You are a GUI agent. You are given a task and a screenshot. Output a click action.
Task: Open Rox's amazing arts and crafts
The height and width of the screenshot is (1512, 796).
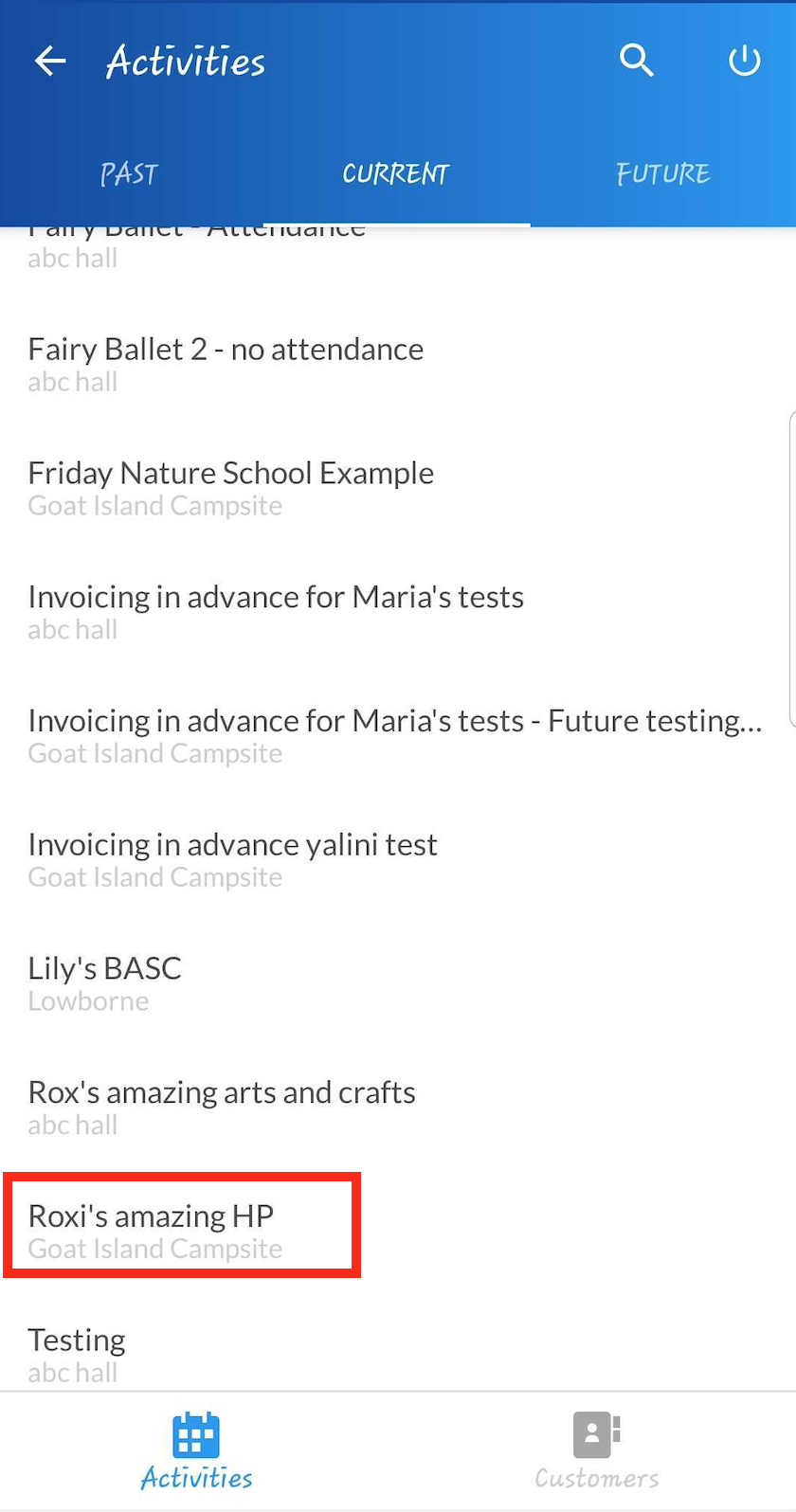398,1107
